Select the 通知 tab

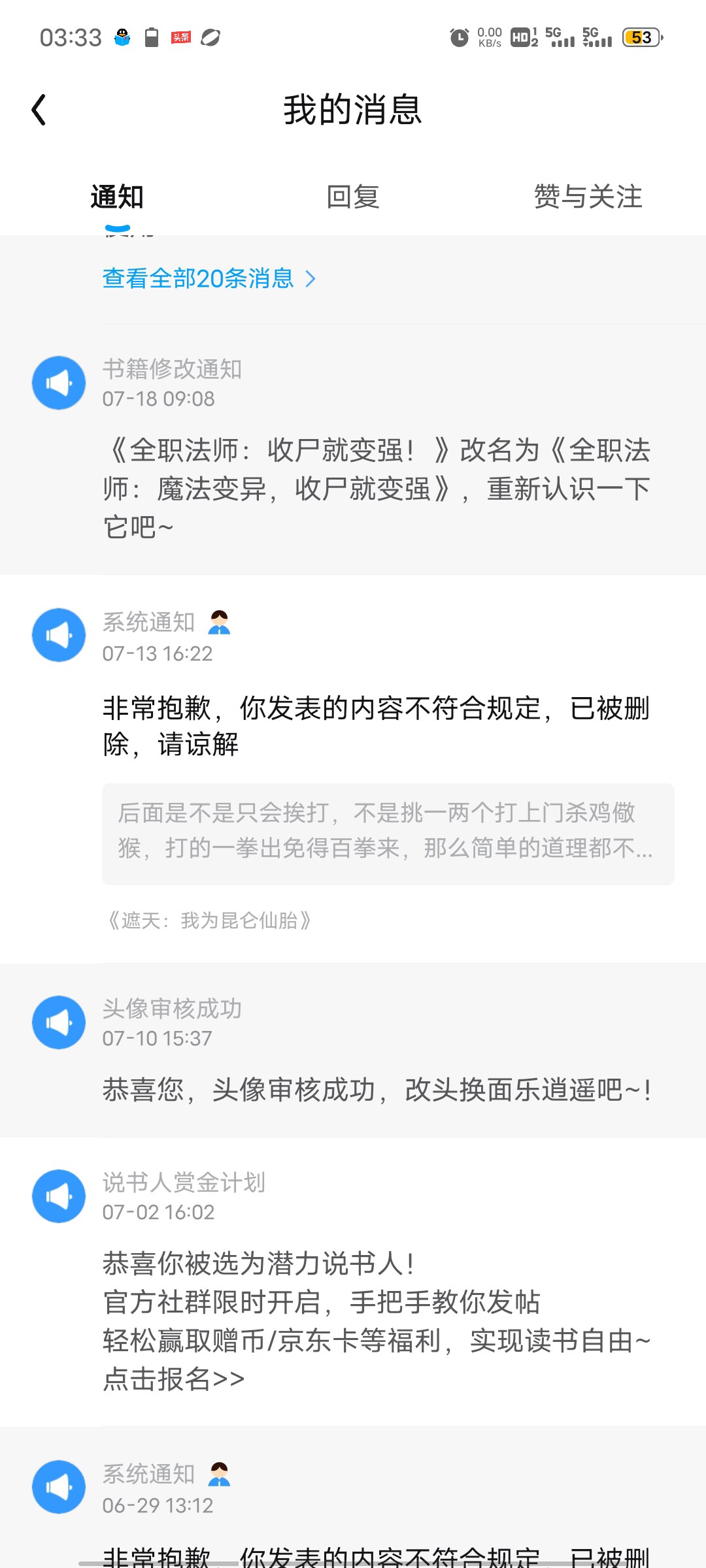(117, 197)
